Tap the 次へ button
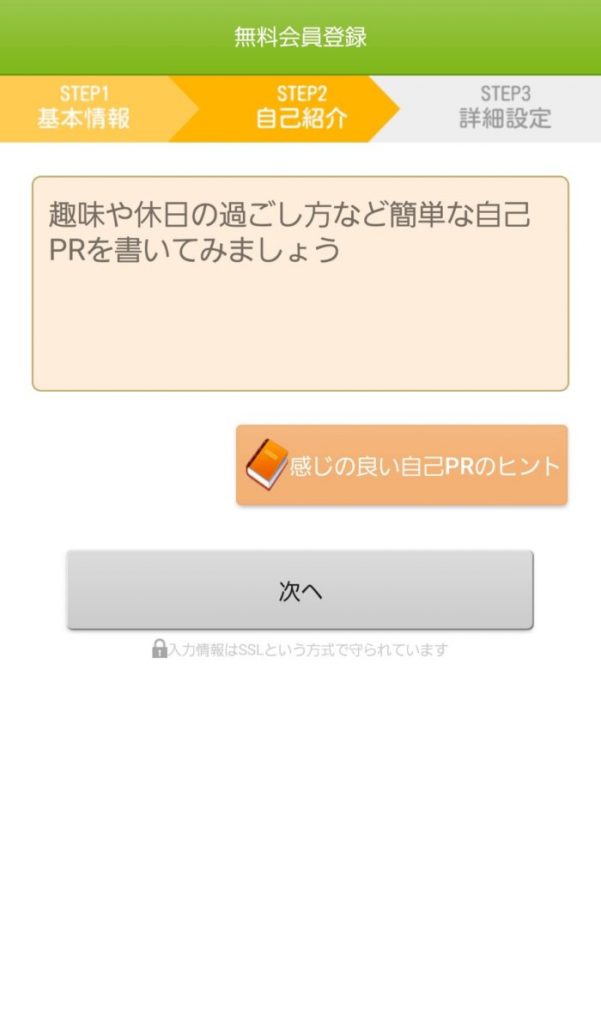The width and height of the screenshot is (601, 1024). pyautogui.click(x=300, y=590)
